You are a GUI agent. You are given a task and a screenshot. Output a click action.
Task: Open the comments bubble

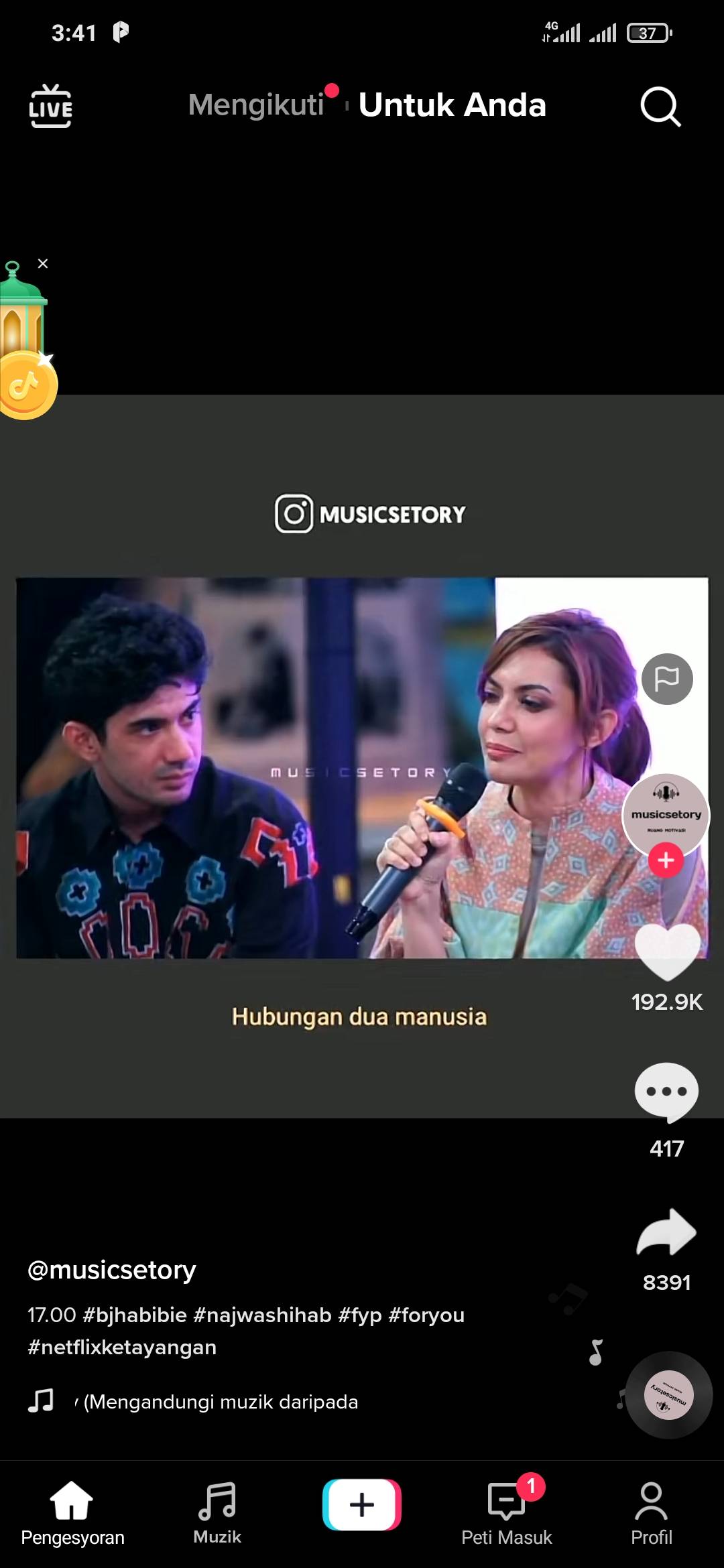click(x=667, y=1092)
